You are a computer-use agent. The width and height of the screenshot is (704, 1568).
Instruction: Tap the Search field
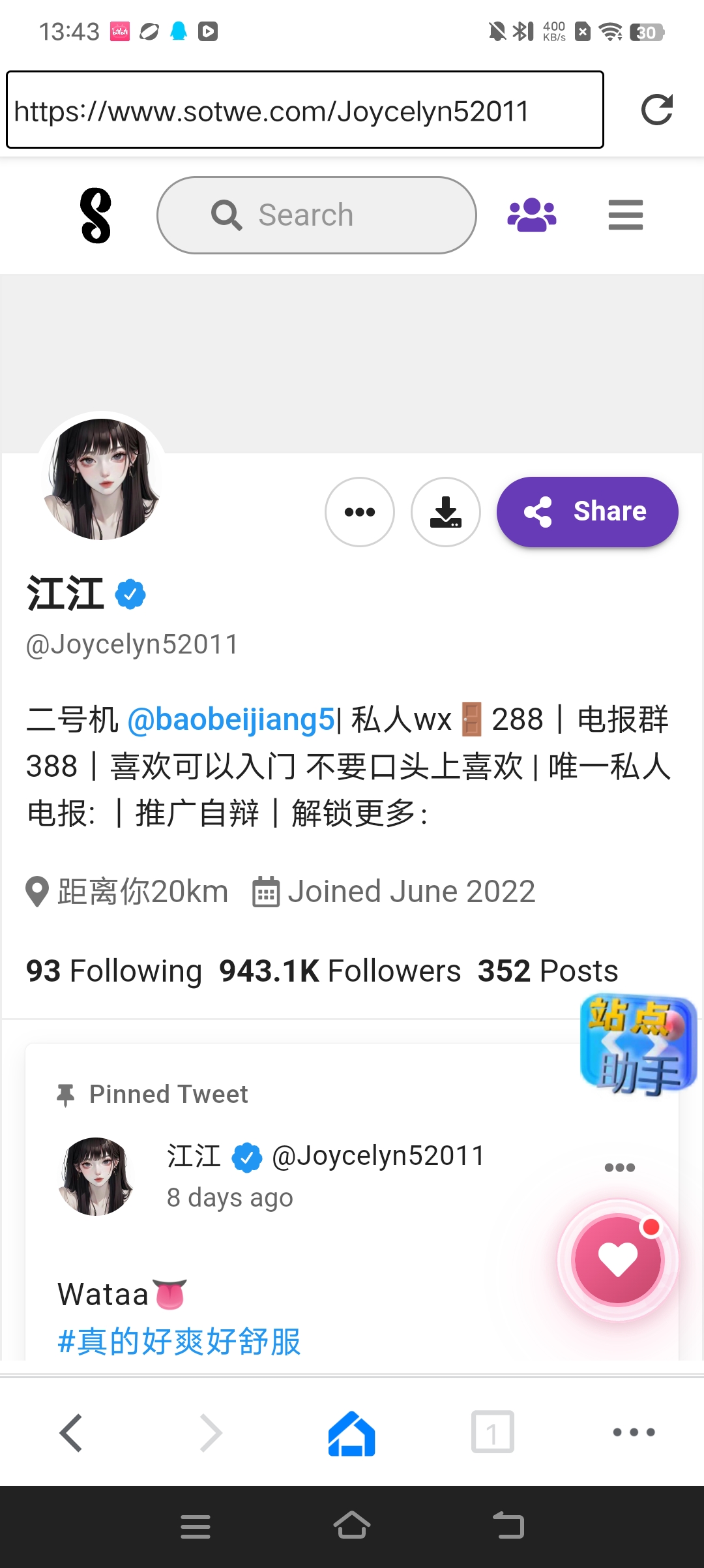tap(317, 215)
